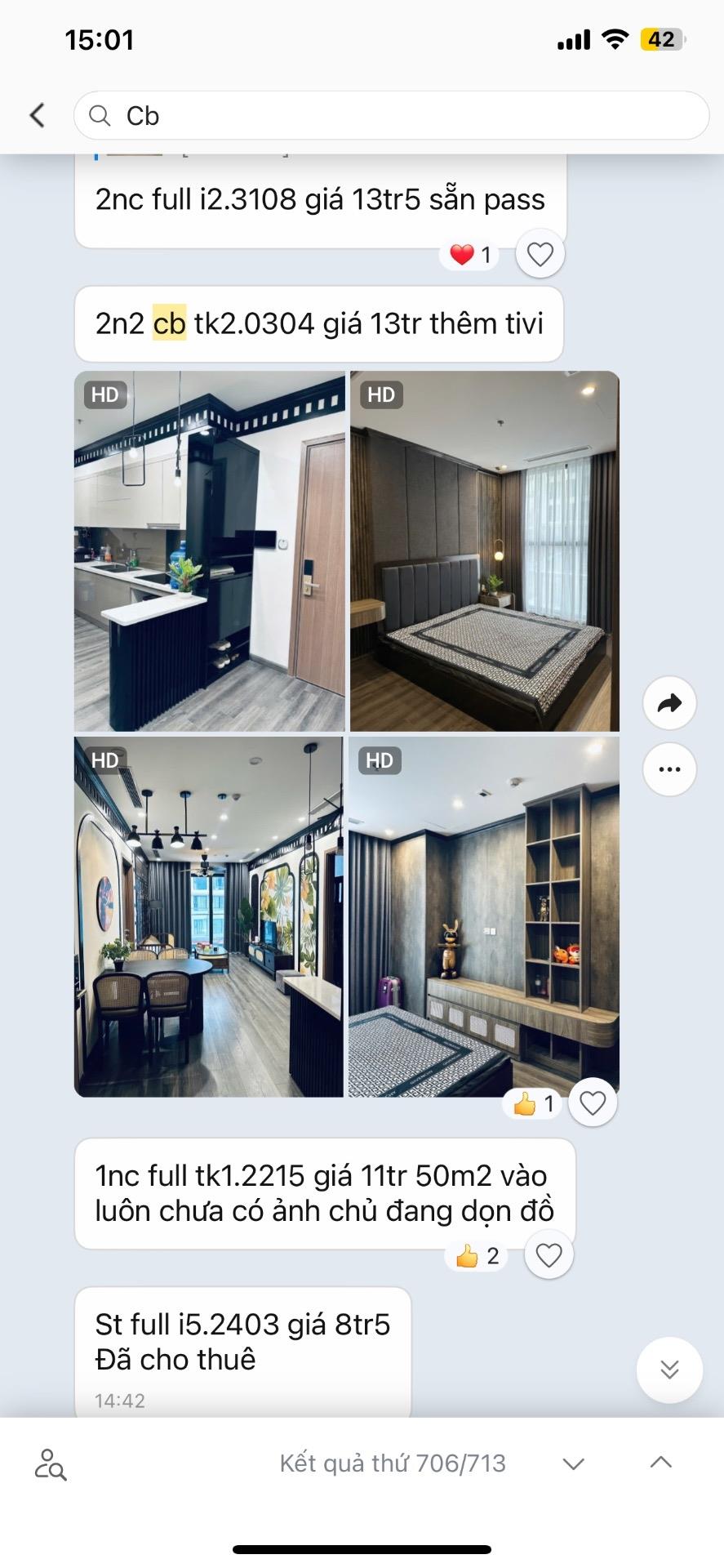Image resolution: width=724 pixels, height=1568 pixels.
Task: Like the "1nc full tk1.2215" message
Action: 549,1255
